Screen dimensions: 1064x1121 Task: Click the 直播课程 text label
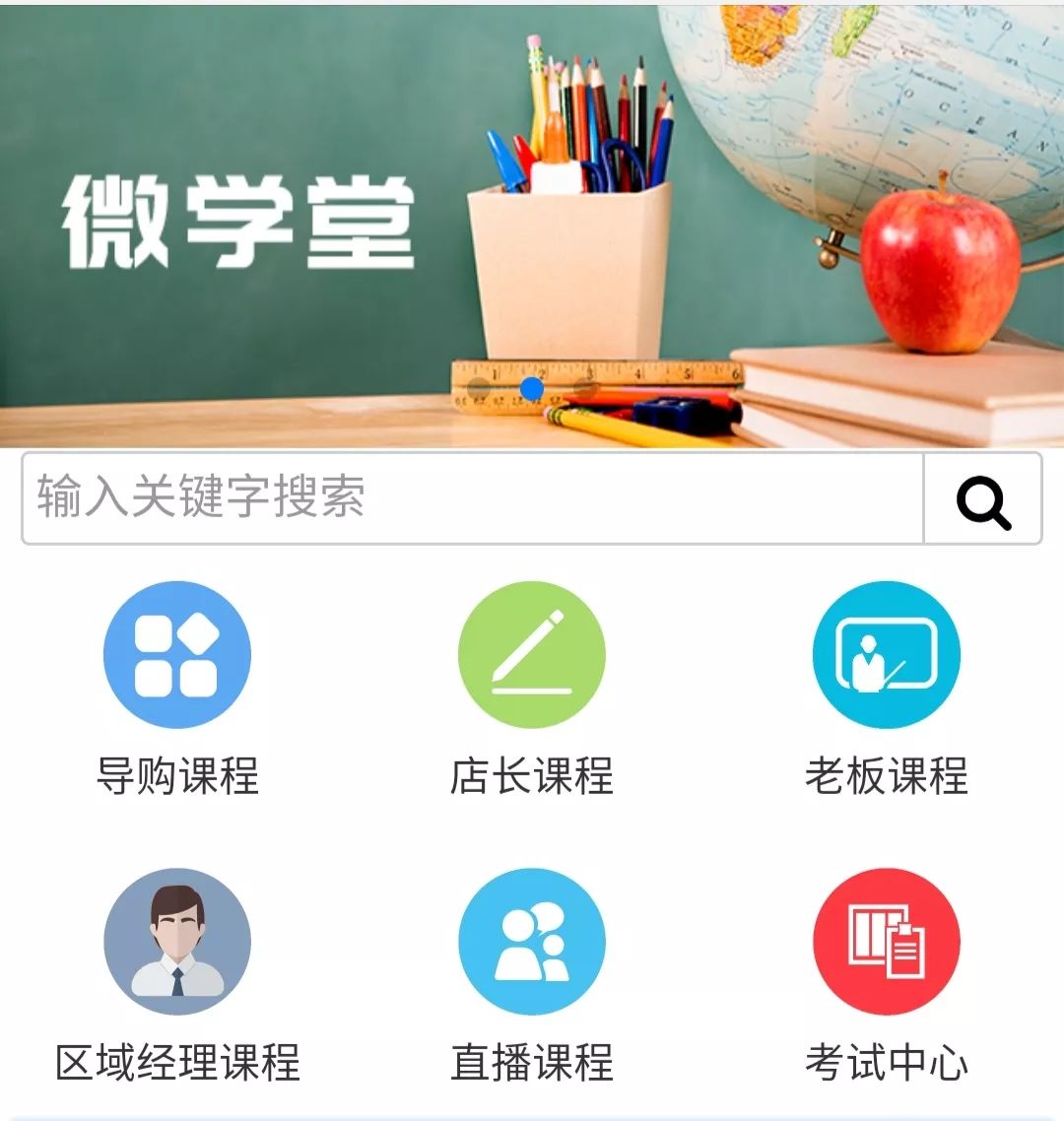pyautogui.click(x=532, y=1062)
